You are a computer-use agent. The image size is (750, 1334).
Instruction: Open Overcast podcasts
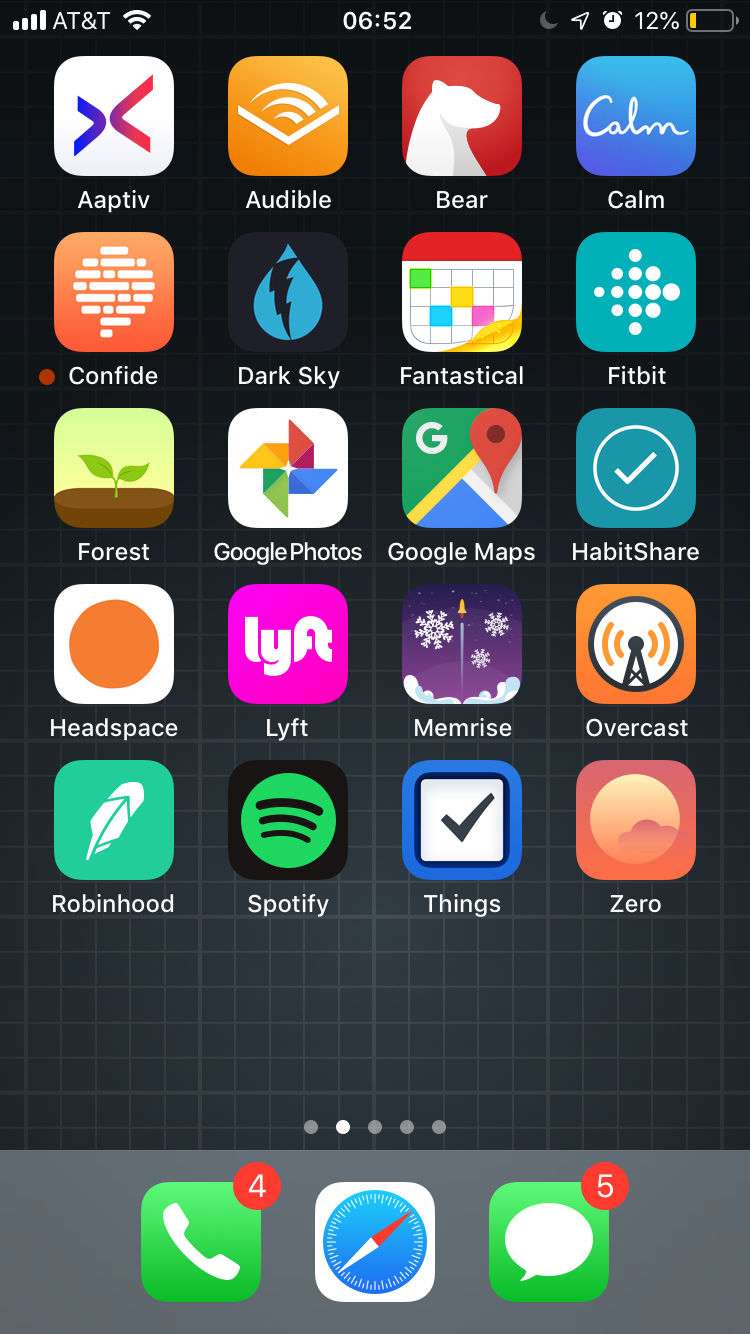coord(636,644)
